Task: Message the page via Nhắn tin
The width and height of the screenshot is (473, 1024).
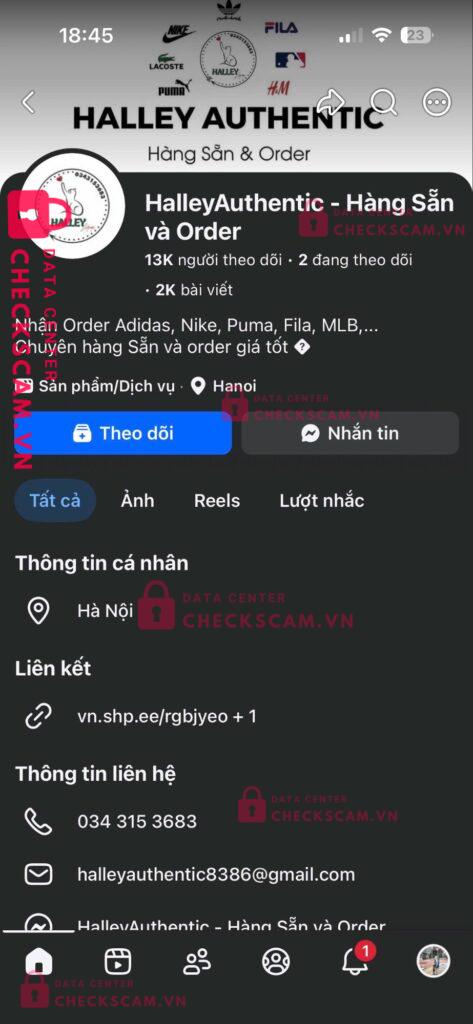Action: point(350,433)
